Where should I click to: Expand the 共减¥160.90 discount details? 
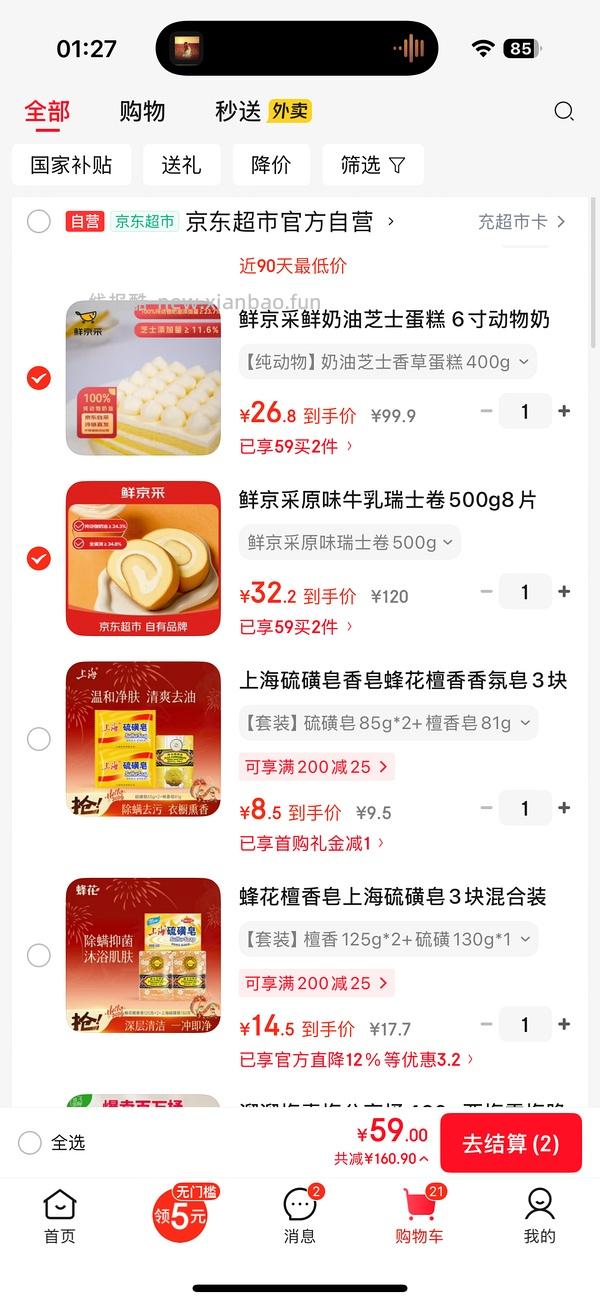tap(382, 1159)
